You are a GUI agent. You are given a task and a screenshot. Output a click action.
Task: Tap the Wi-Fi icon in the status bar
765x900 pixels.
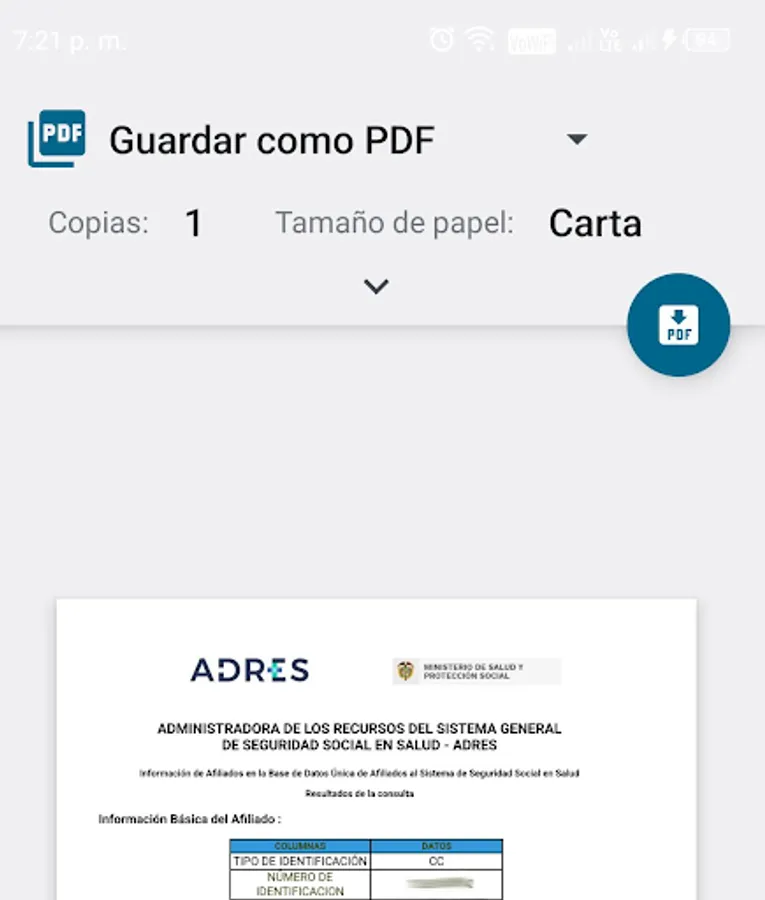pyautogui.click(x=479, y=38)
